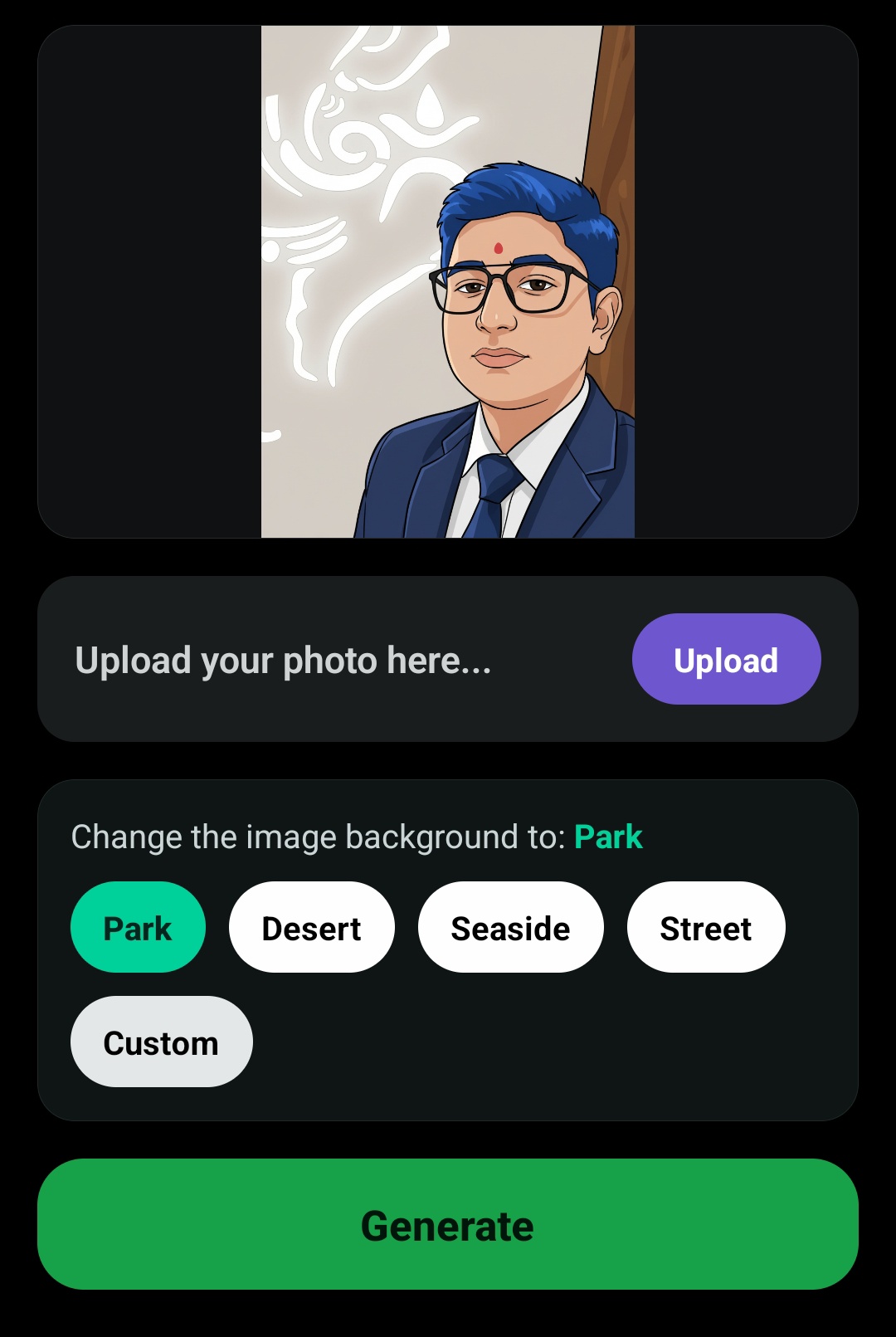Pick the Seaside background chip
This screenshot has width=896, height=1337.
point(510,928)
